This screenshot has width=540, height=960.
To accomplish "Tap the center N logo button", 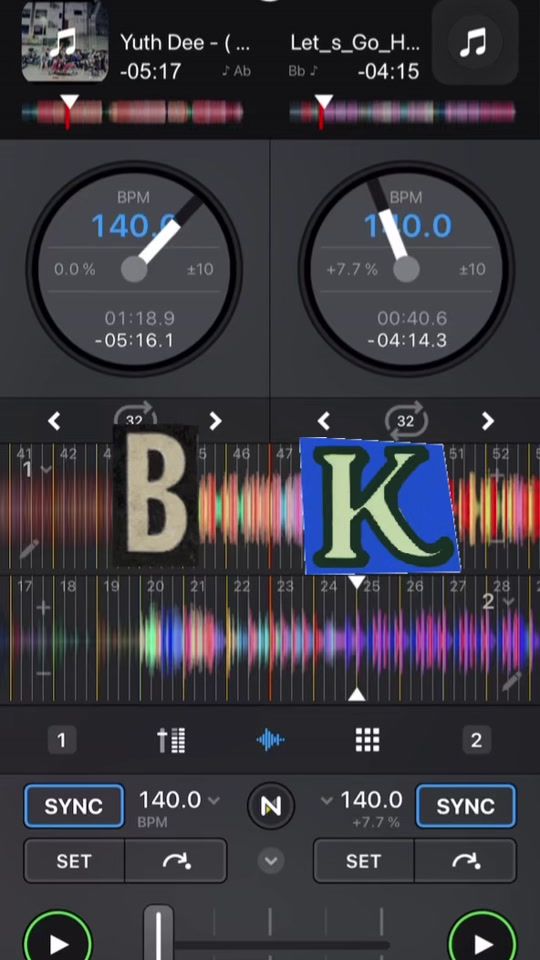I will point(271,806).
